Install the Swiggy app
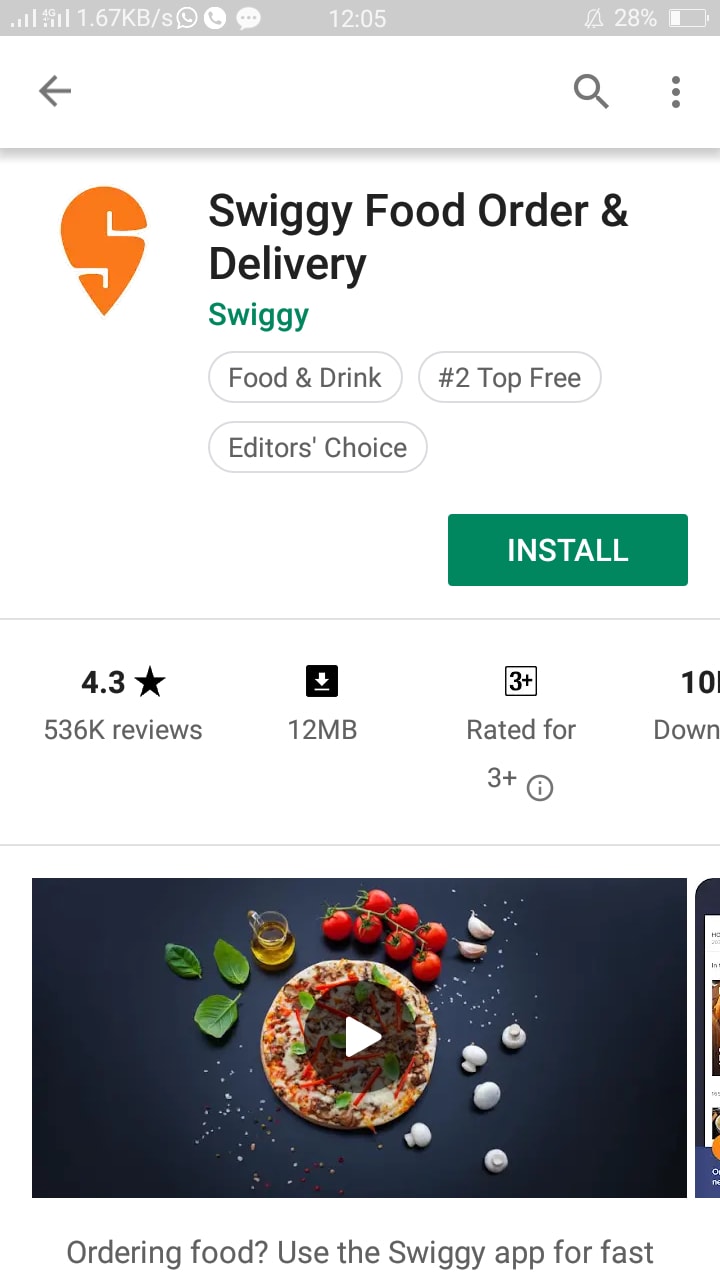 coord(567,550)
